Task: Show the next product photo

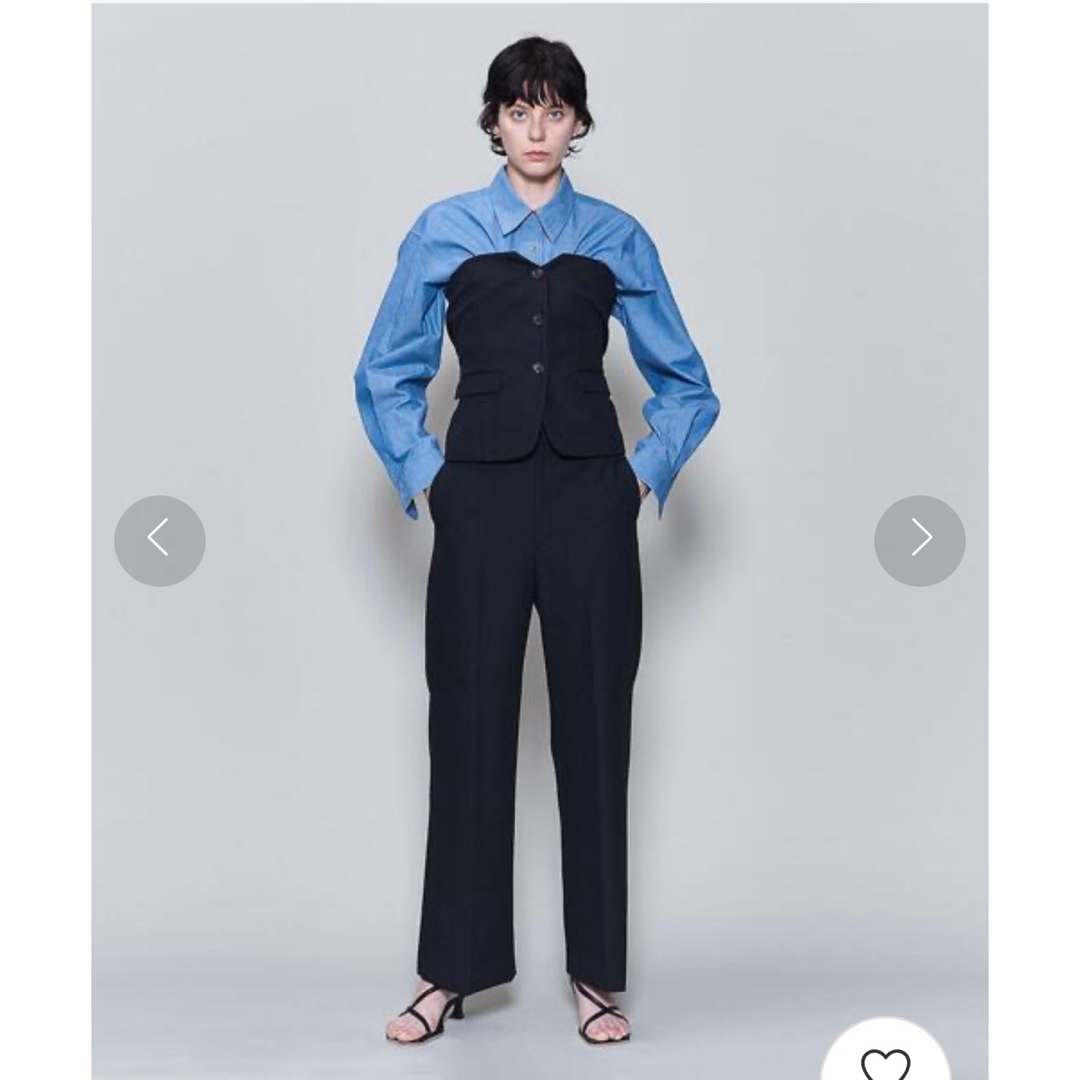Action: (920, 540)
